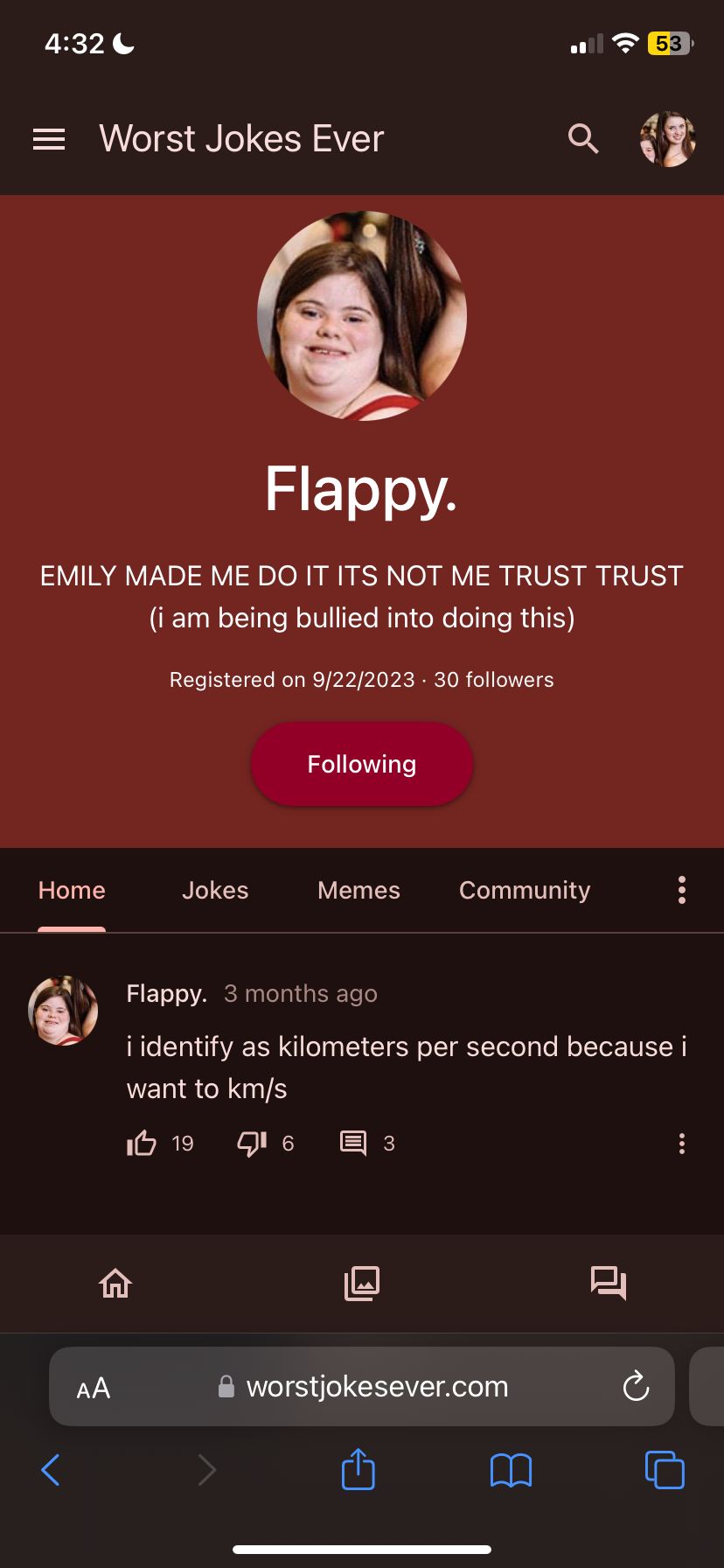Open more options for Flappy's joke
Image resolution: width=724 pixels, height=1568 pixels.
682,1143
